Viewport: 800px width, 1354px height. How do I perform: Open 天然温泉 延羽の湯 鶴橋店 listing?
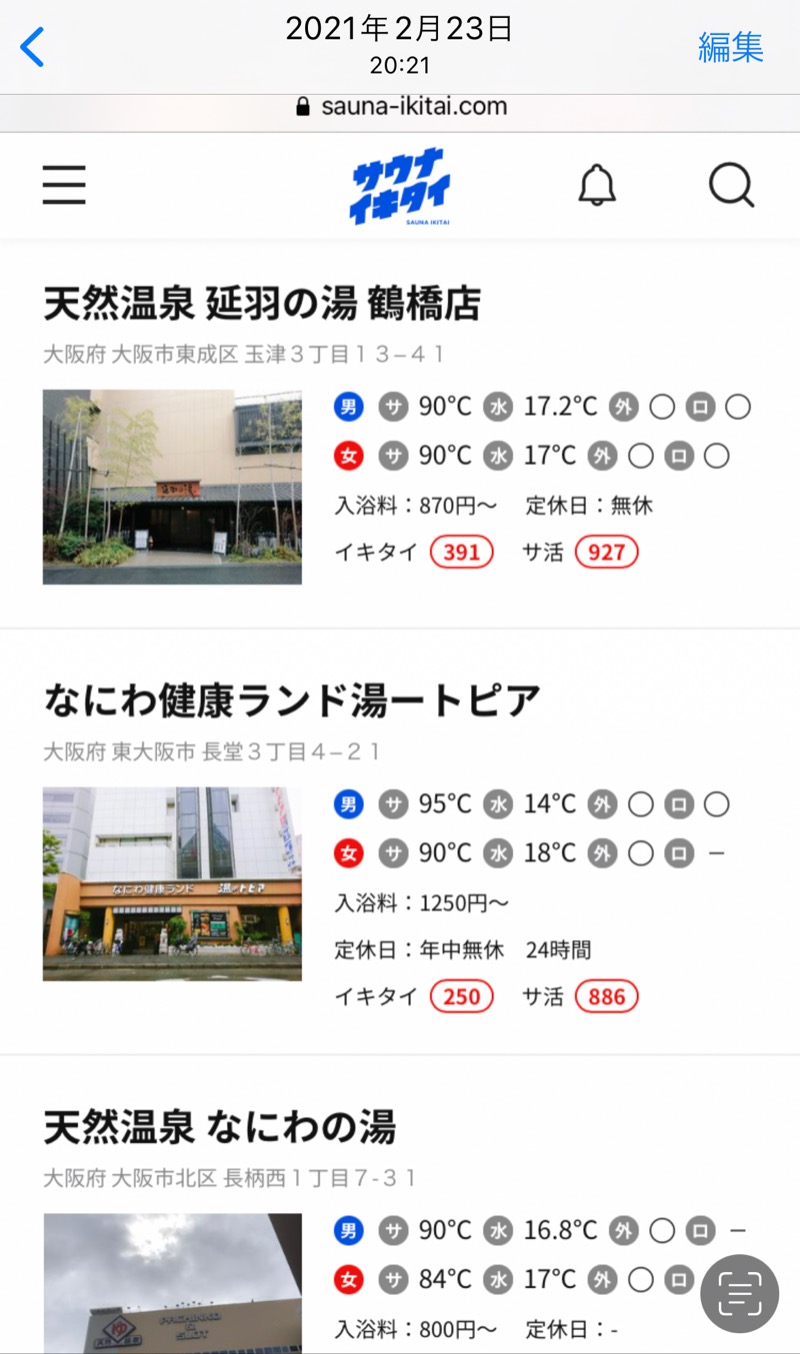tap(262, 304)
